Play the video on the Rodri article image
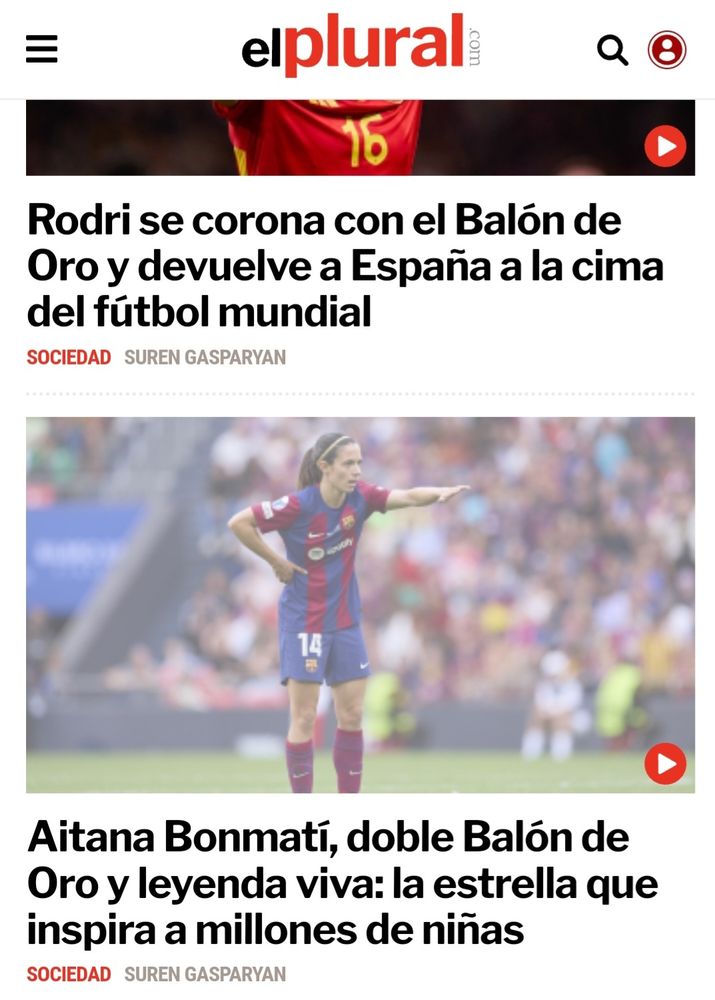 coord(665,146)
